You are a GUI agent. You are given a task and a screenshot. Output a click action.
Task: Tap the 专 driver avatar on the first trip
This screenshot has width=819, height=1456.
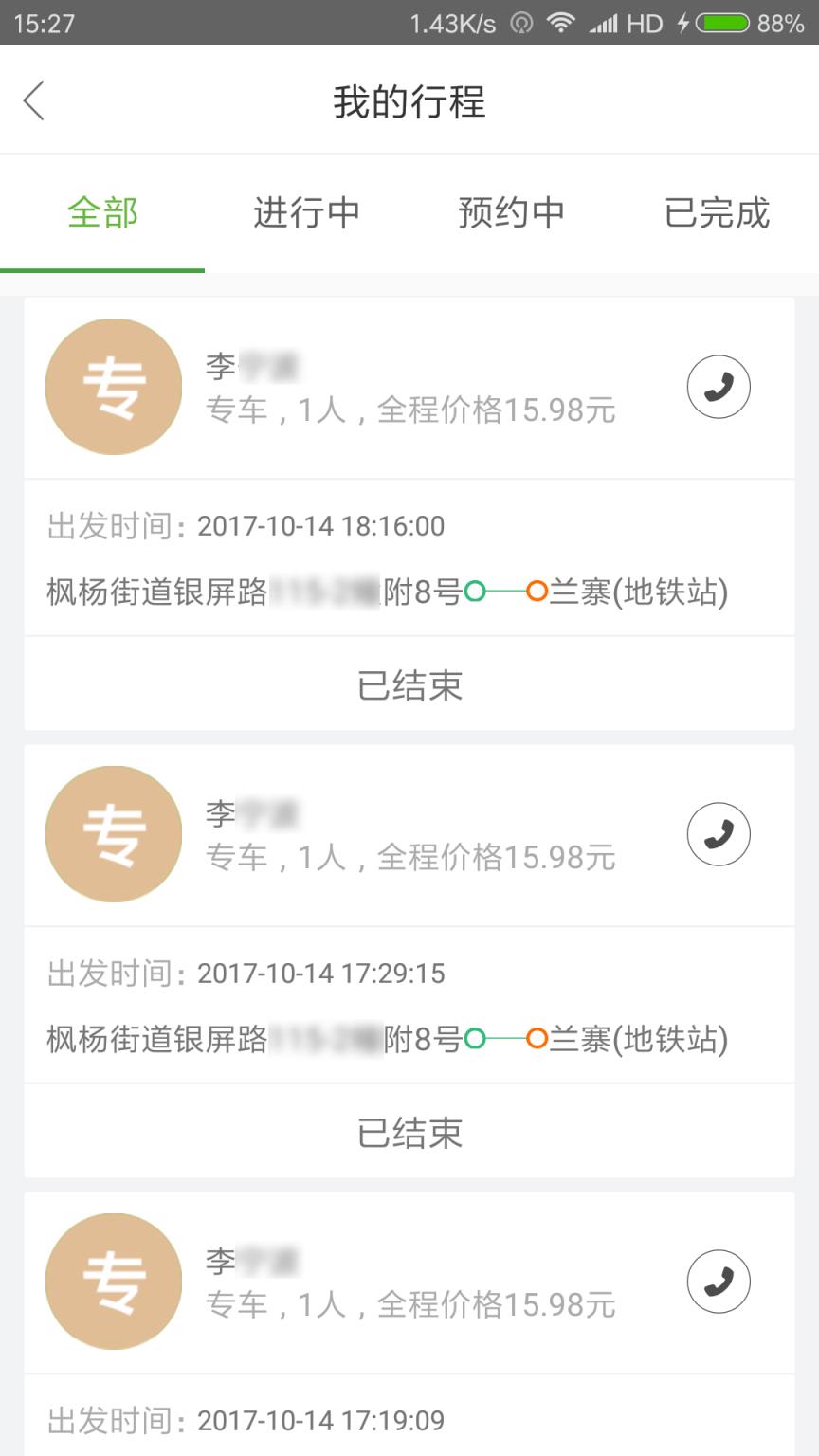(113, 387)
